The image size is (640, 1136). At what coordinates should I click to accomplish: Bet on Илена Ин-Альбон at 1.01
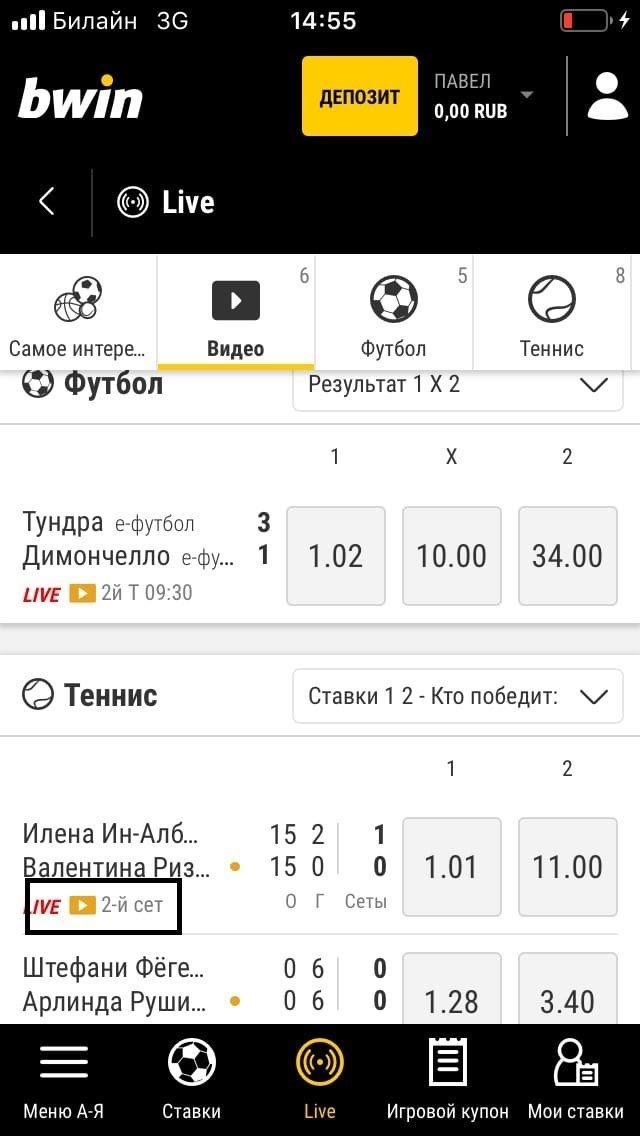(x=451, y=866)
